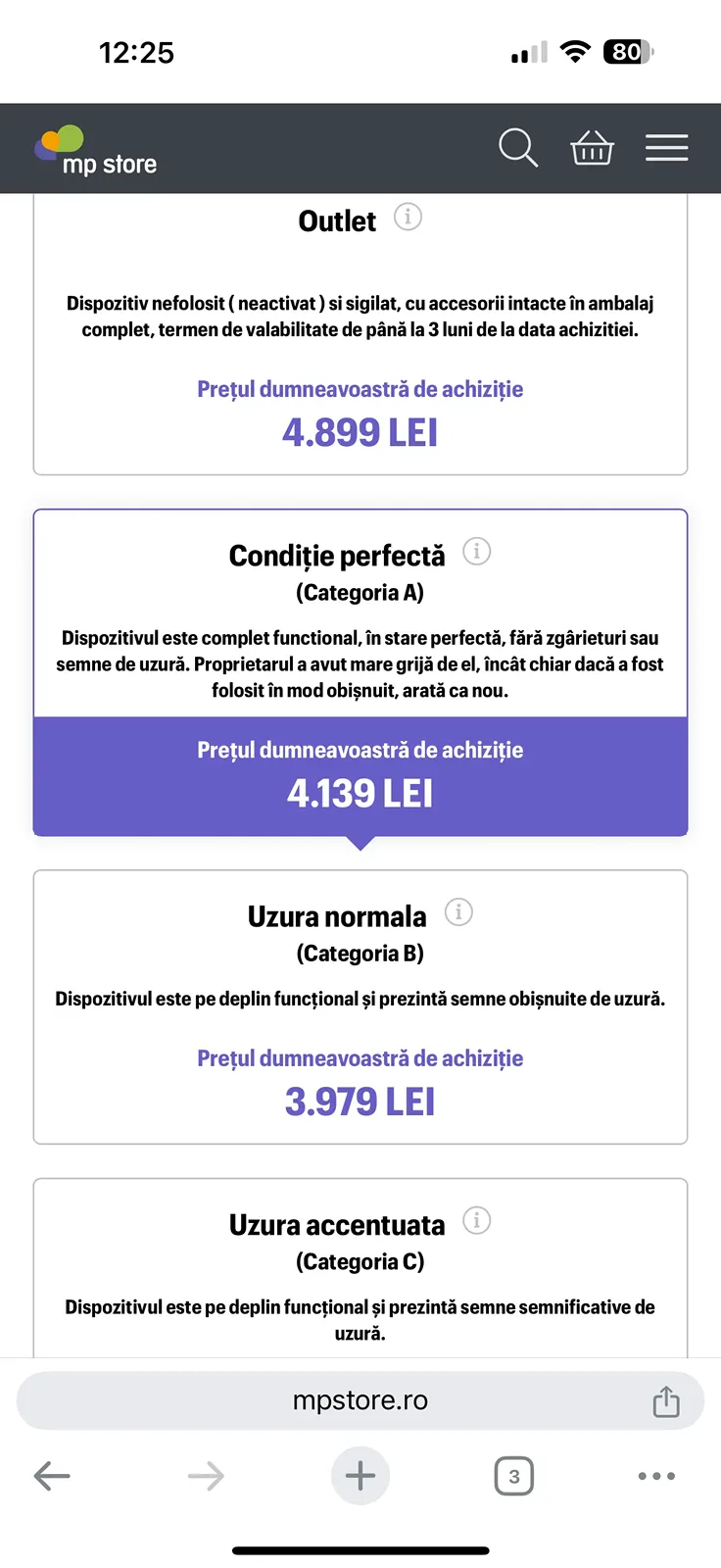Go back to the previous page
Image resolution: width=721 pixels, height=1568 pixels.
52,1476
